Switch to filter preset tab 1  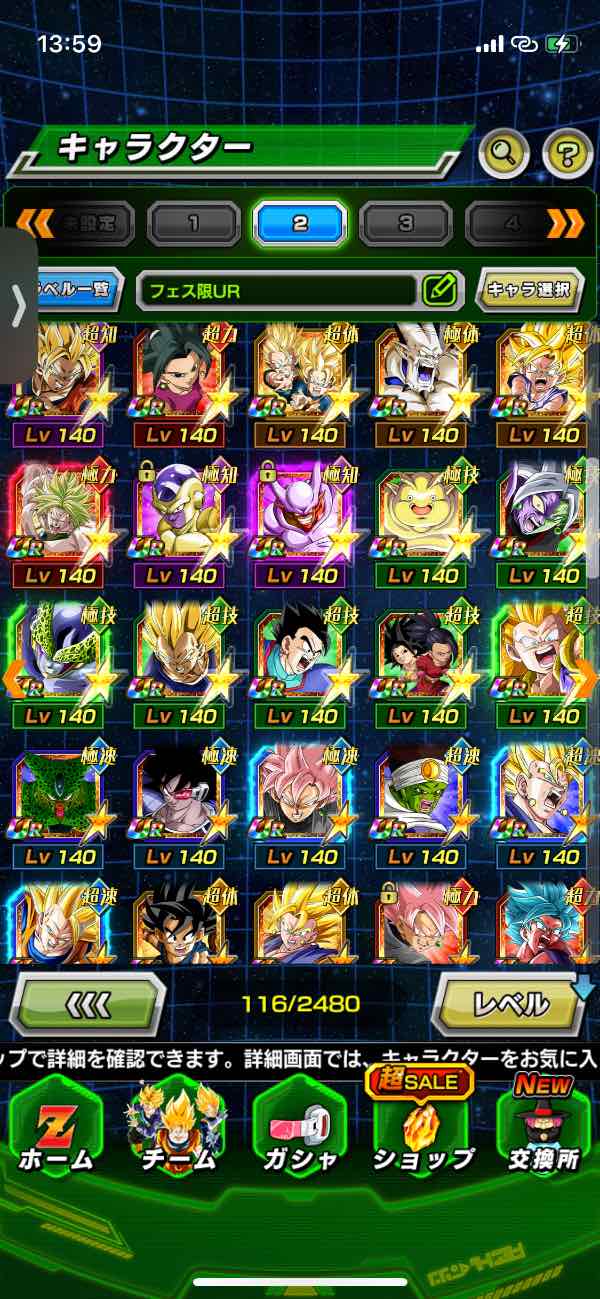click(193, 223)
